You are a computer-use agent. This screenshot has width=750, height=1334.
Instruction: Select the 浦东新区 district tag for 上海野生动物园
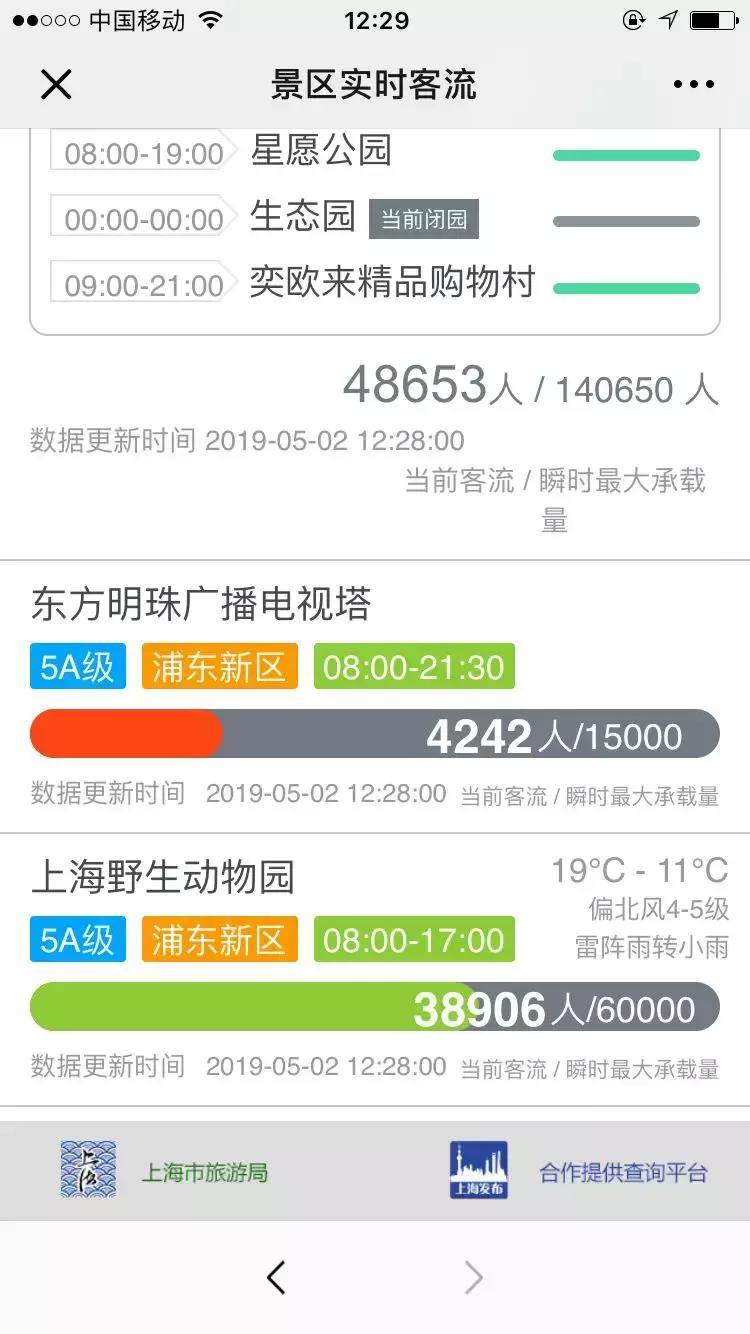click(x=218, y=939)
